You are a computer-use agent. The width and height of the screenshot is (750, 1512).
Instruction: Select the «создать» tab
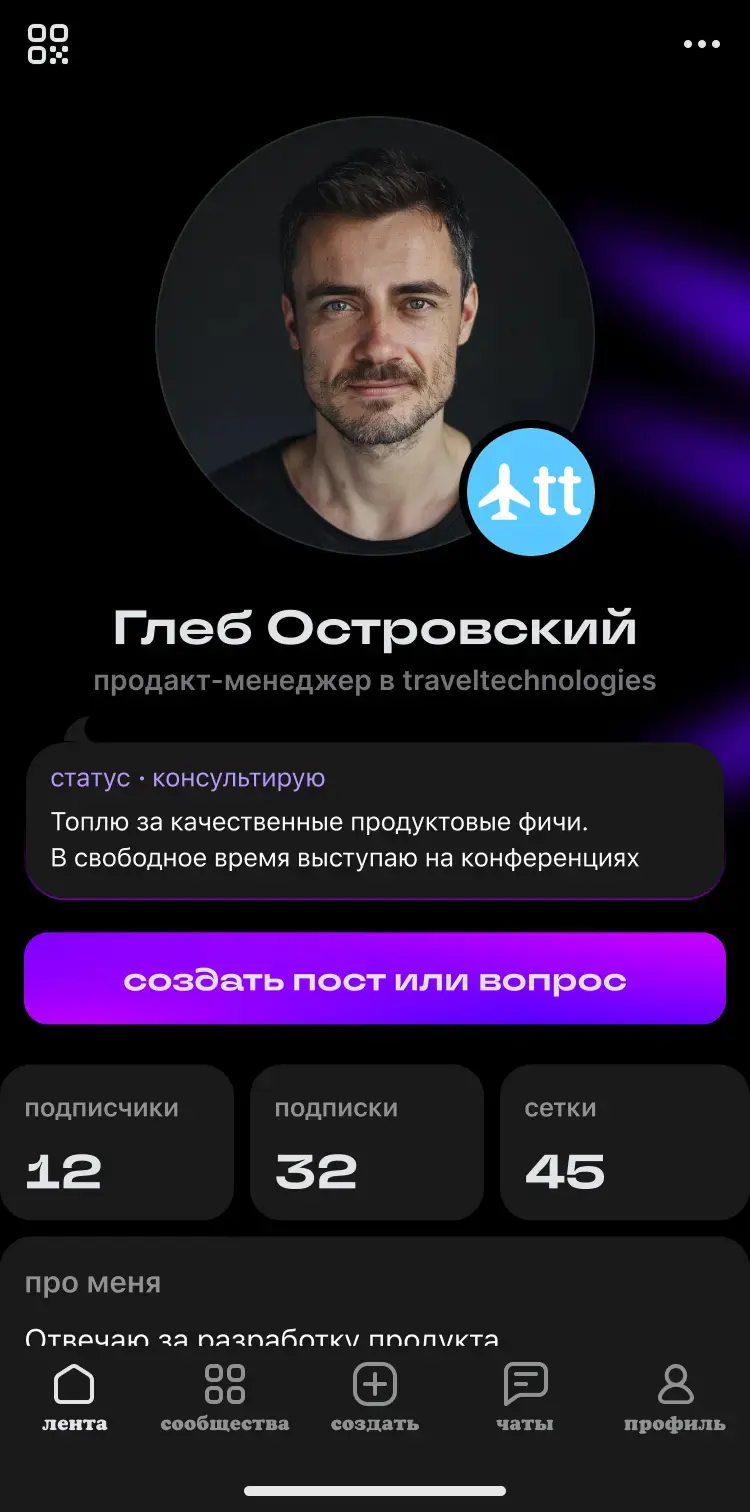[x=375, y=1398]
